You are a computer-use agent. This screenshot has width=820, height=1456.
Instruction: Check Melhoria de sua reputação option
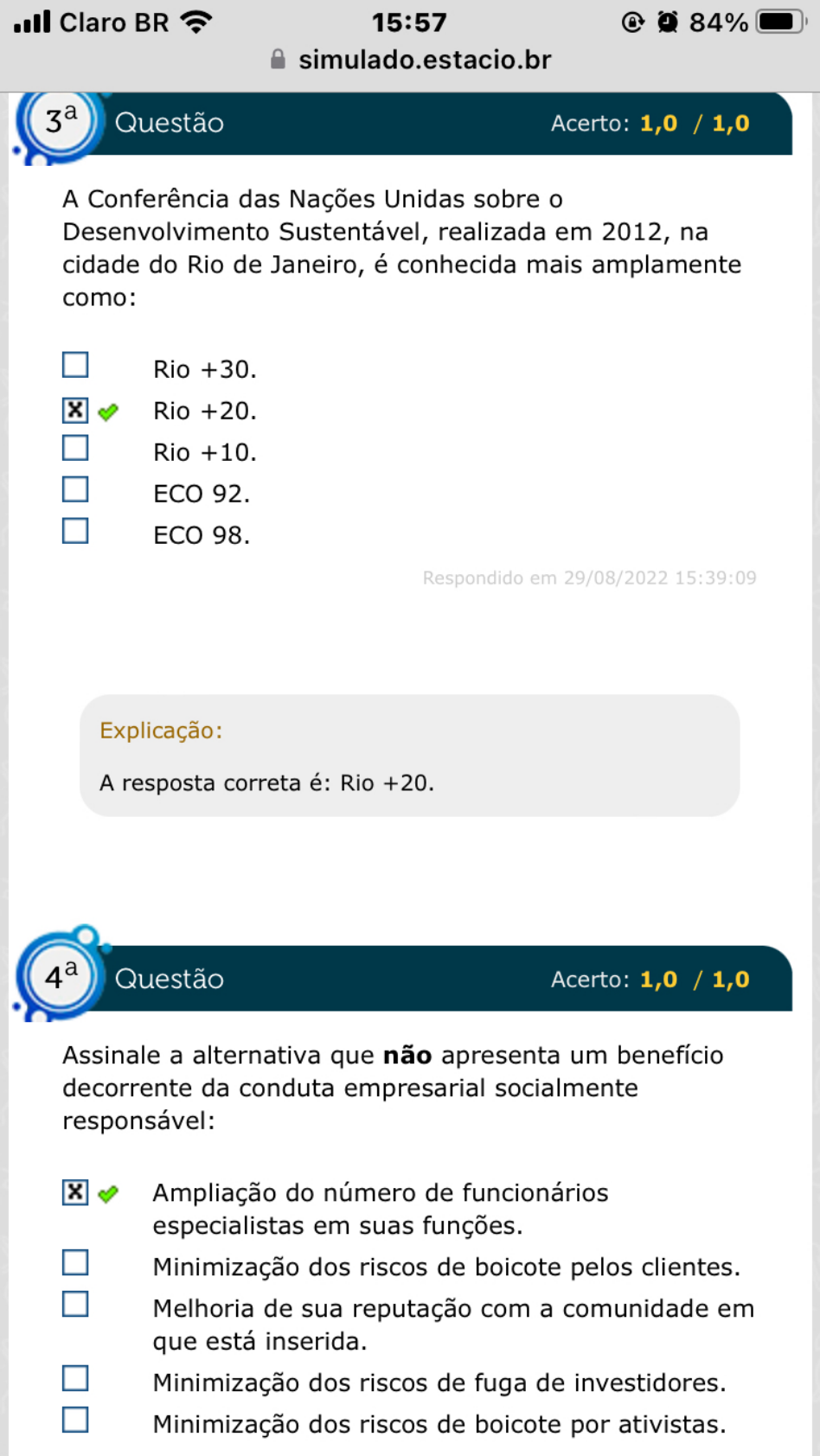[75, 1304]
